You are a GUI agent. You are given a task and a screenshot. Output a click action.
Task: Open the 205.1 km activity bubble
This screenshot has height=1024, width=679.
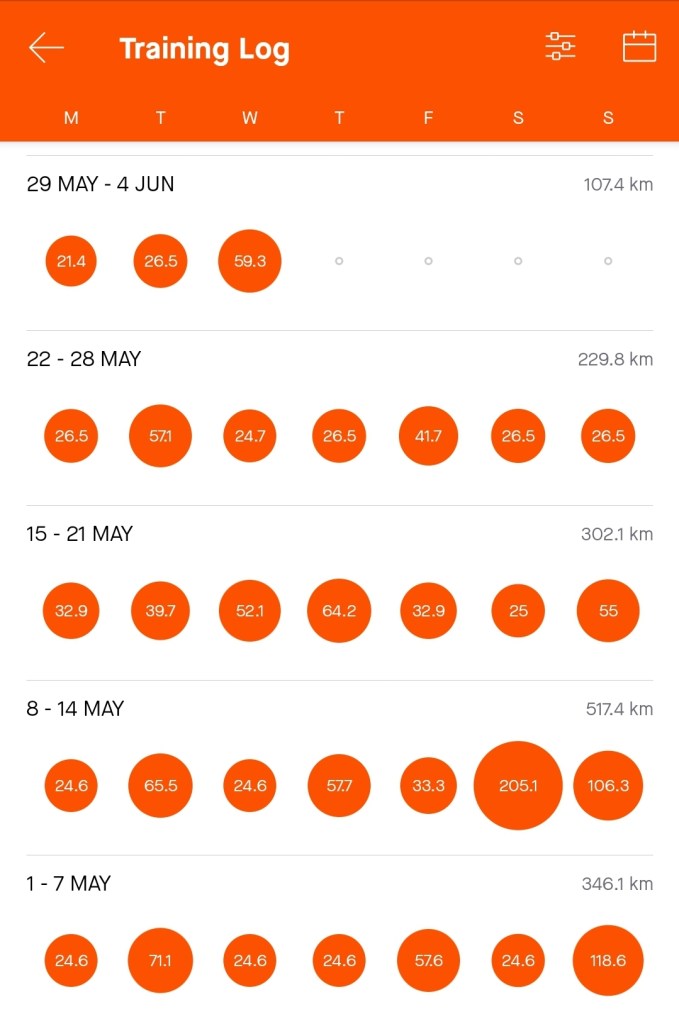[x=518, y=786]
